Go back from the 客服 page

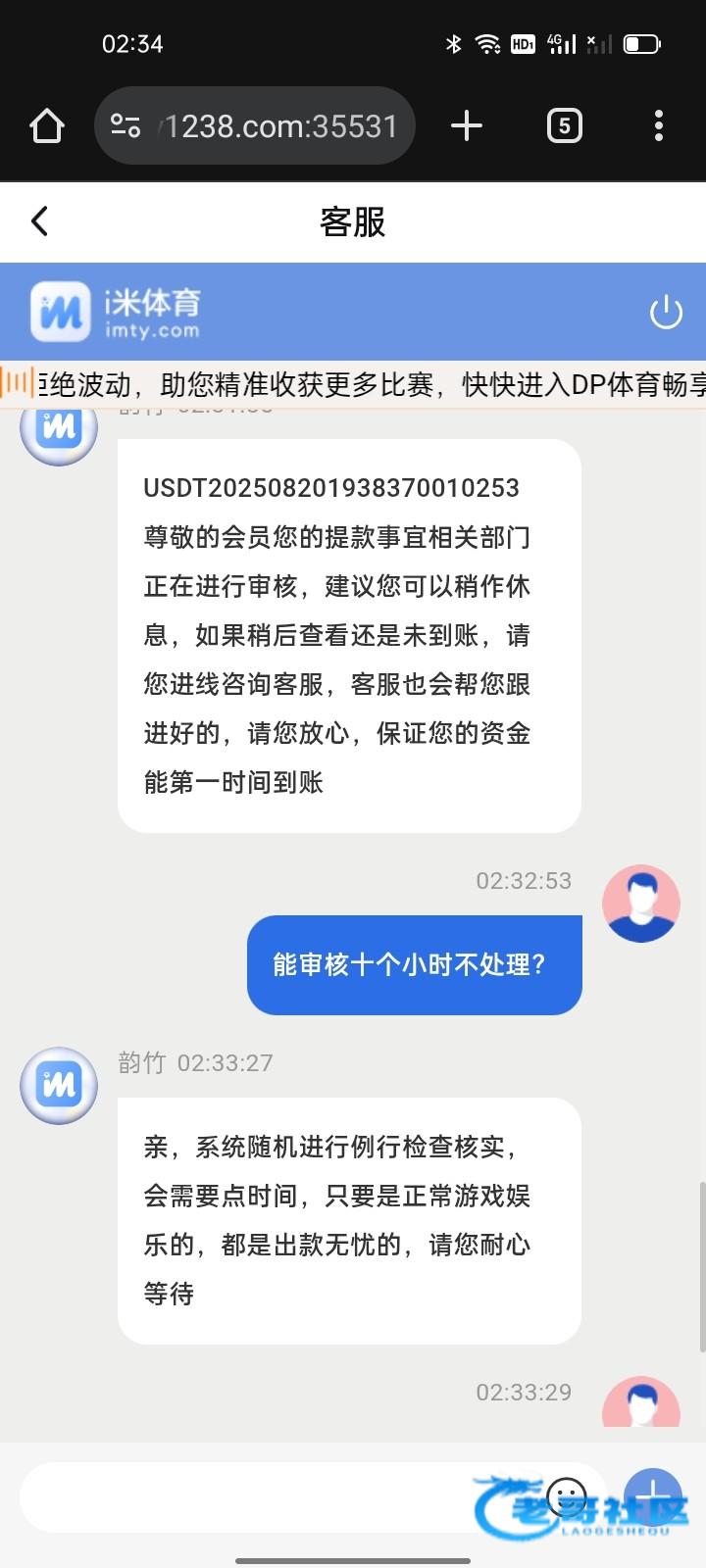pos(40,221)
